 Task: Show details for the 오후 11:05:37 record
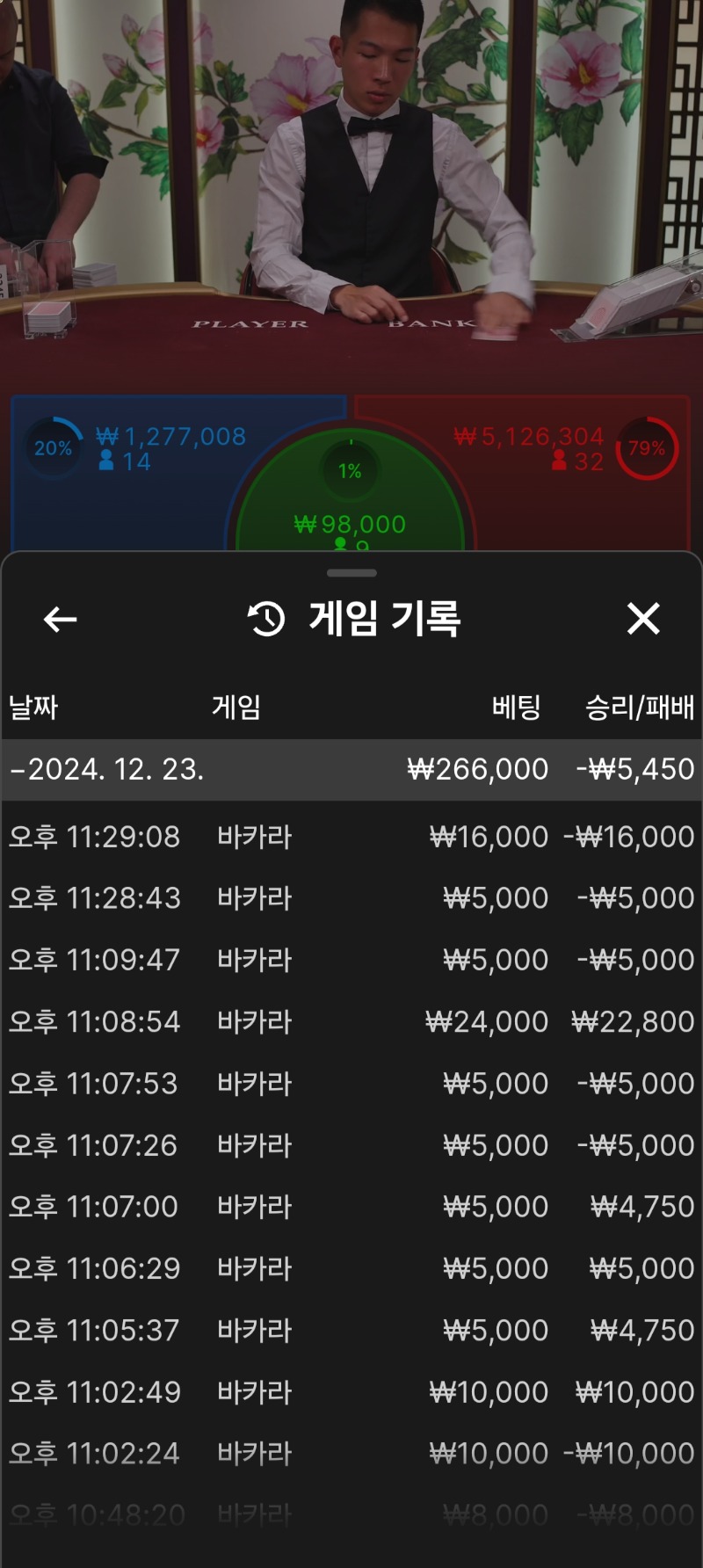point(351,1331)
